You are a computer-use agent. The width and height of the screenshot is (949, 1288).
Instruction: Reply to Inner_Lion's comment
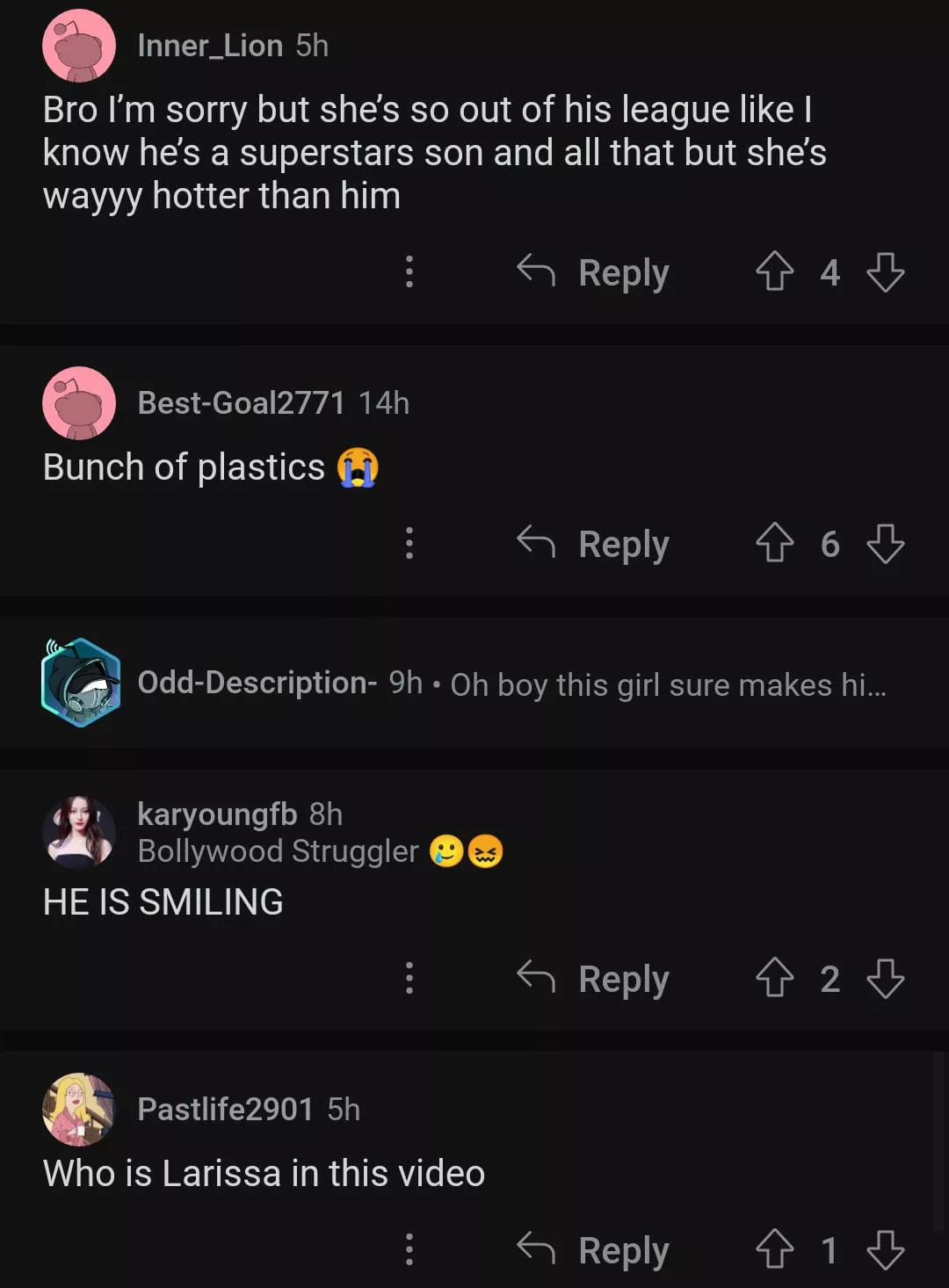click(x=594, y=272)
